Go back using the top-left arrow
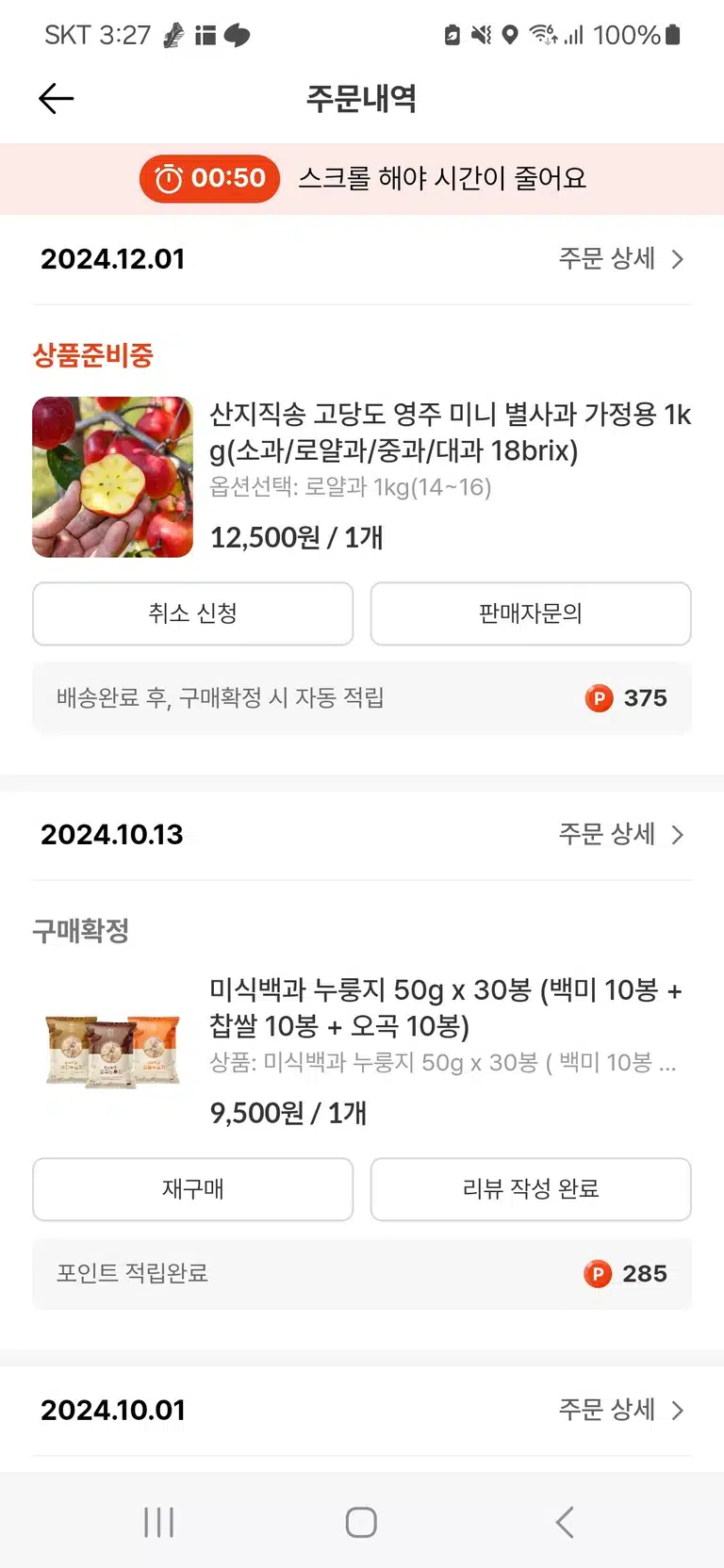724x1568 pixels. 56,98
